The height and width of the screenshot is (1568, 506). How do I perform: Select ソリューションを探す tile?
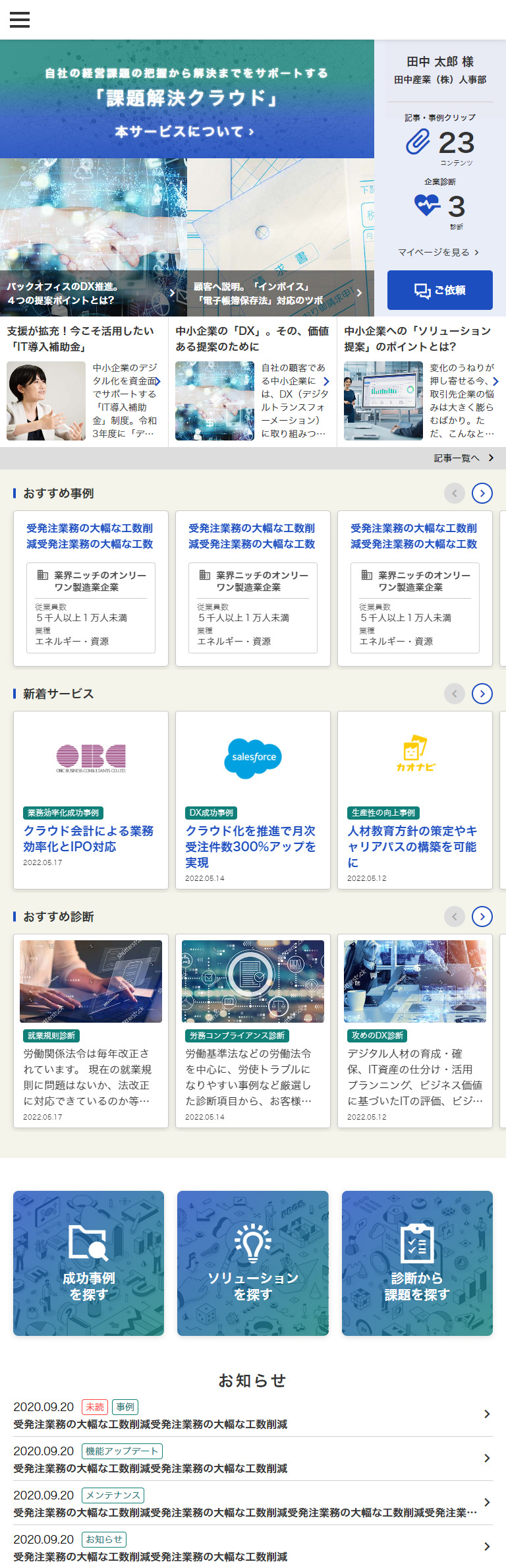[x=253, y=1263]
